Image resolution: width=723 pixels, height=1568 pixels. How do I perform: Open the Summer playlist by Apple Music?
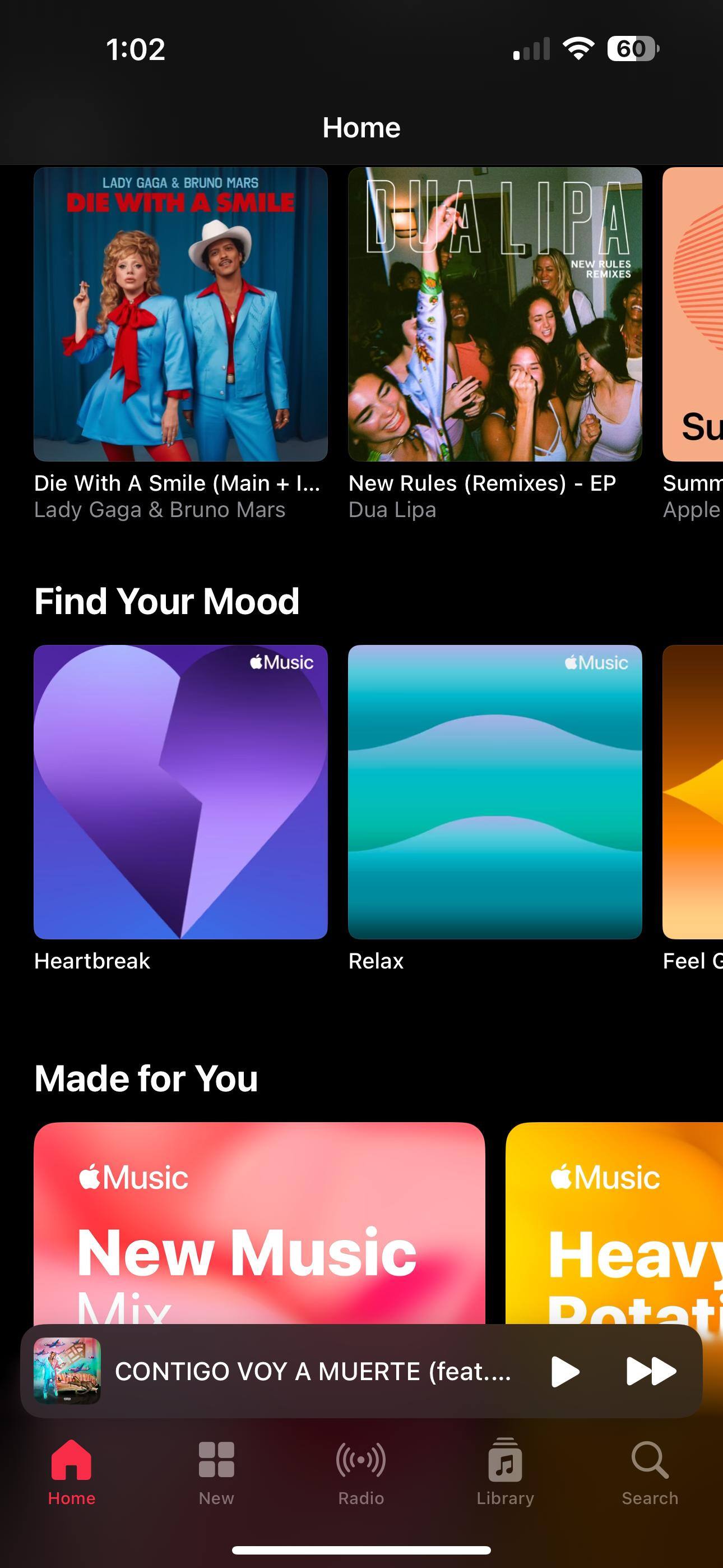pos(694,314)
